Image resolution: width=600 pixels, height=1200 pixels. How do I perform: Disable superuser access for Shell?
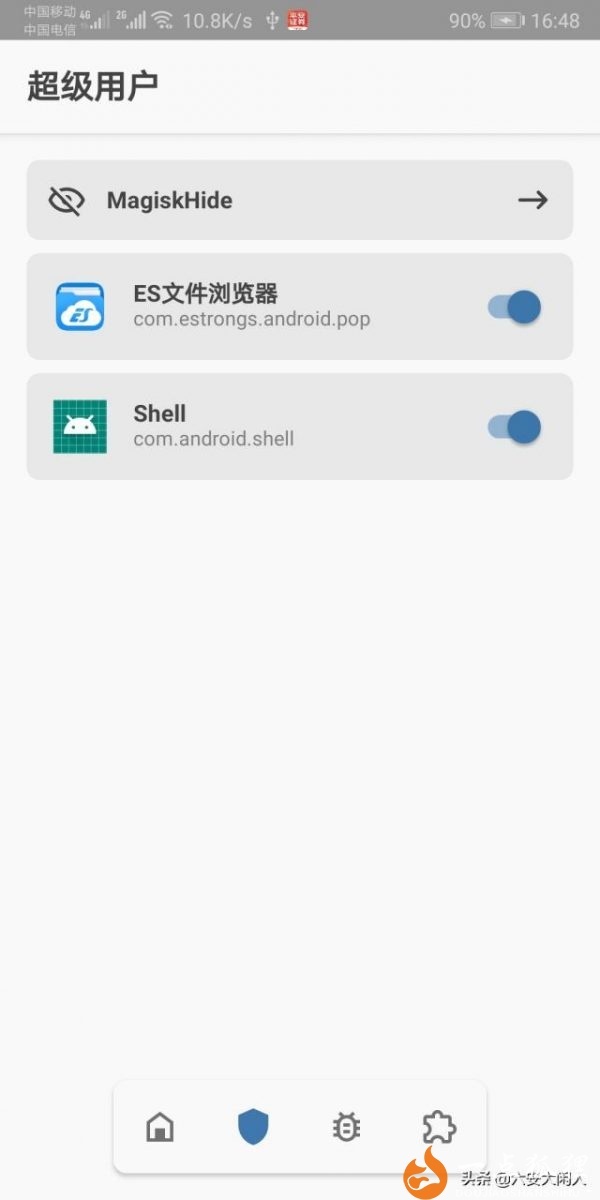point(514,427)
